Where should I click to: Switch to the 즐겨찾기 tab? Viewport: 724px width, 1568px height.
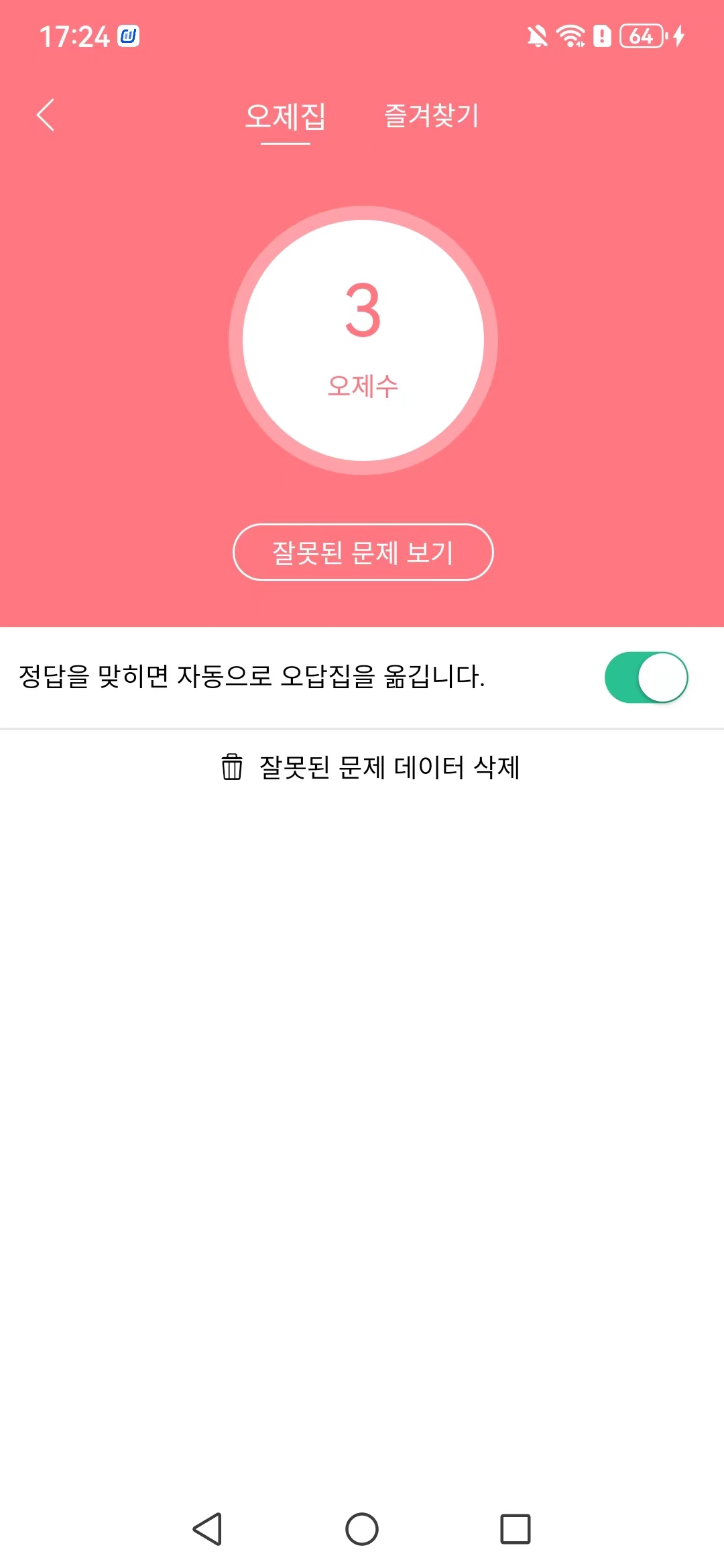432,115
